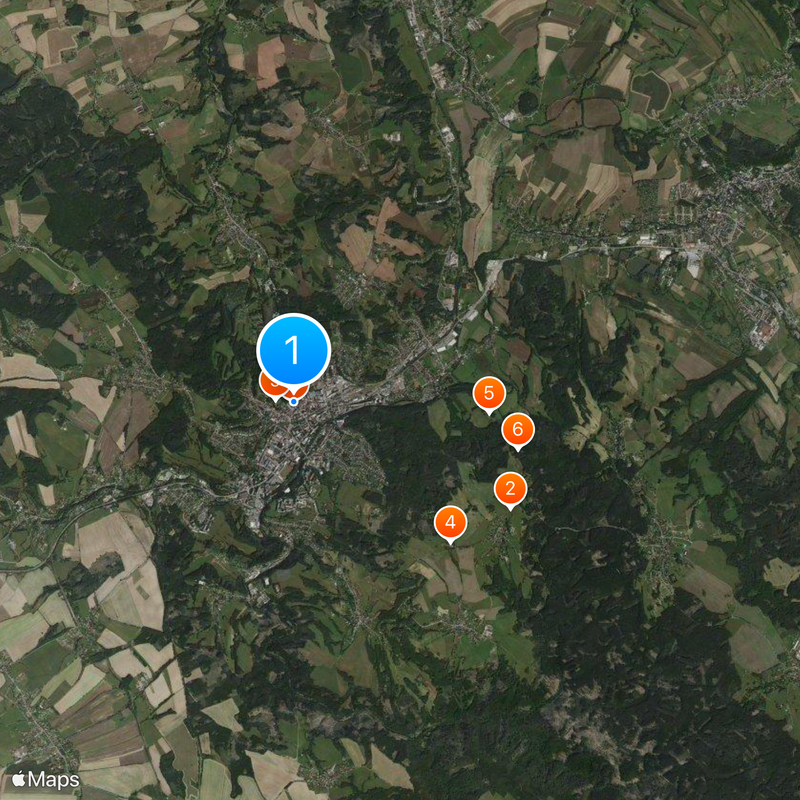Tap the orange pin labeled 6
The image size is (800, 800).
pyautogui.click(x=517, y=429)
